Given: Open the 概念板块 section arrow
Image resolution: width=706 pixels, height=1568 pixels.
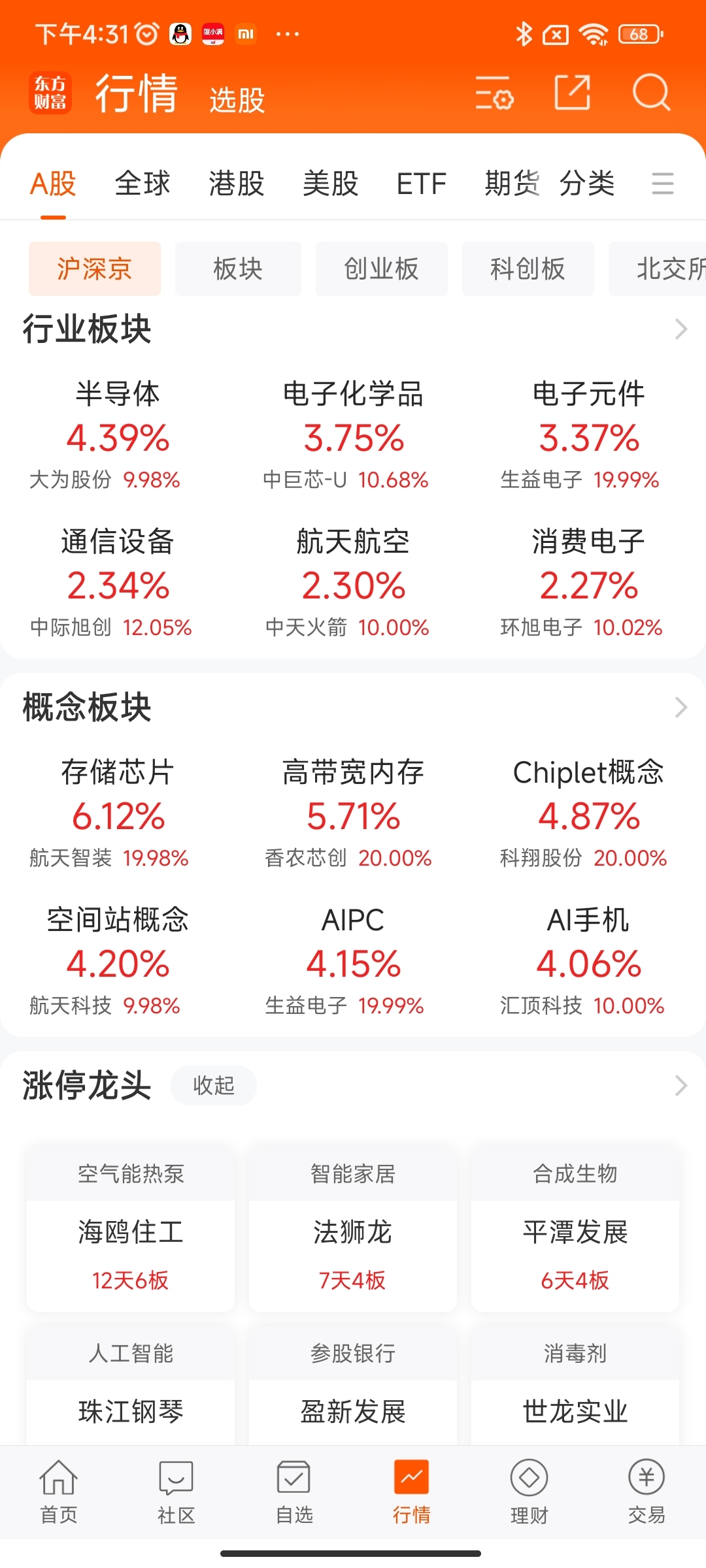Looking at the screenshot, I should point(681,707).
